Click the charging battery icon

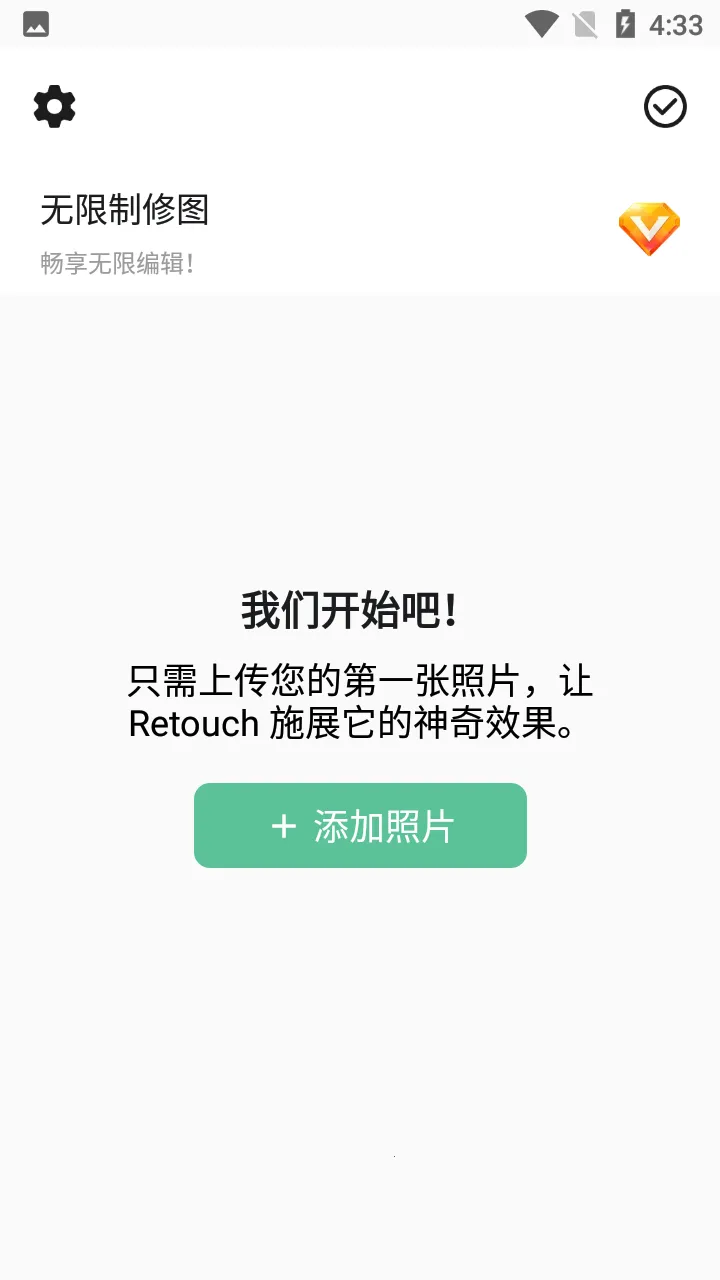(x=627, y=22)
